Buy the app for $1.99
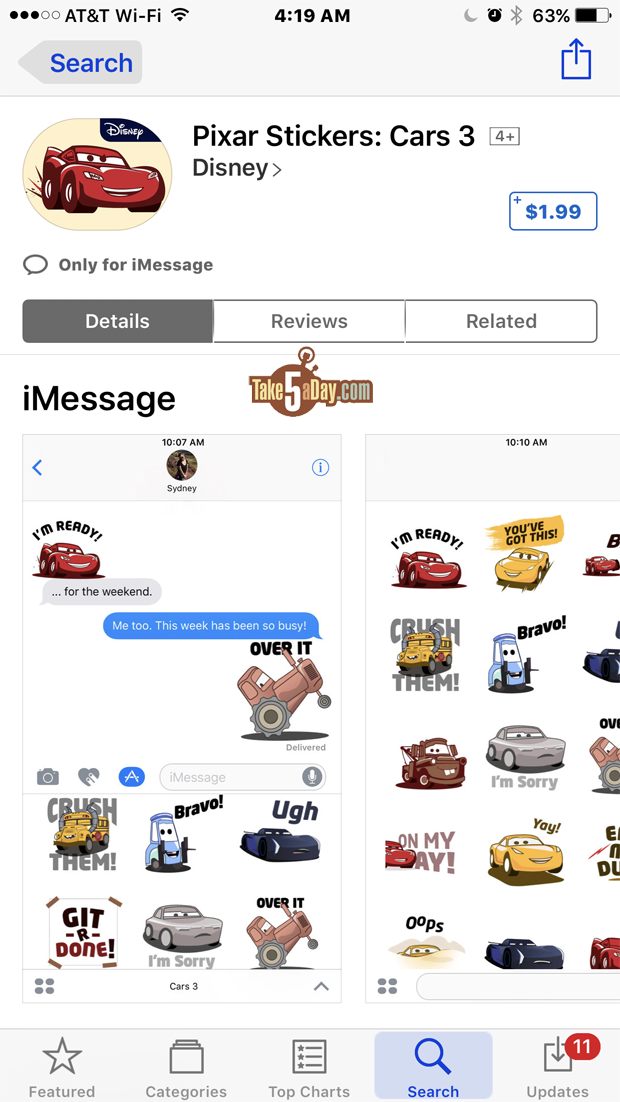 (x=552, y=211)
